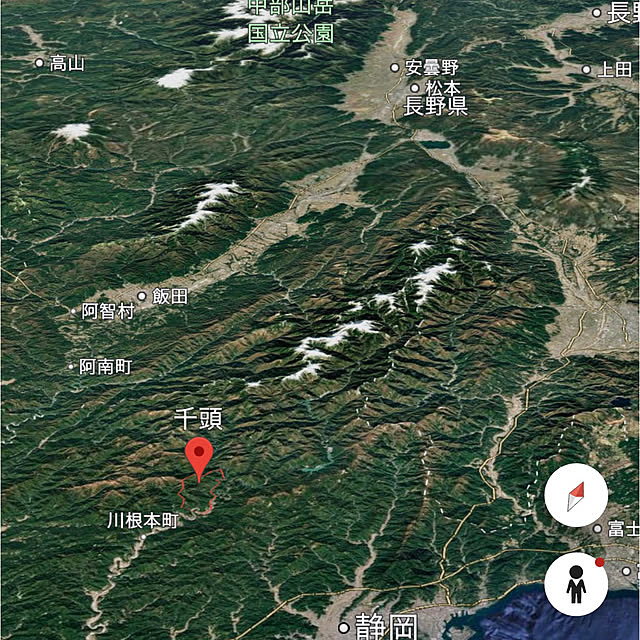Open Street View with the pegman button
This screenshot has height=640, width=640.
pos(576,584)
